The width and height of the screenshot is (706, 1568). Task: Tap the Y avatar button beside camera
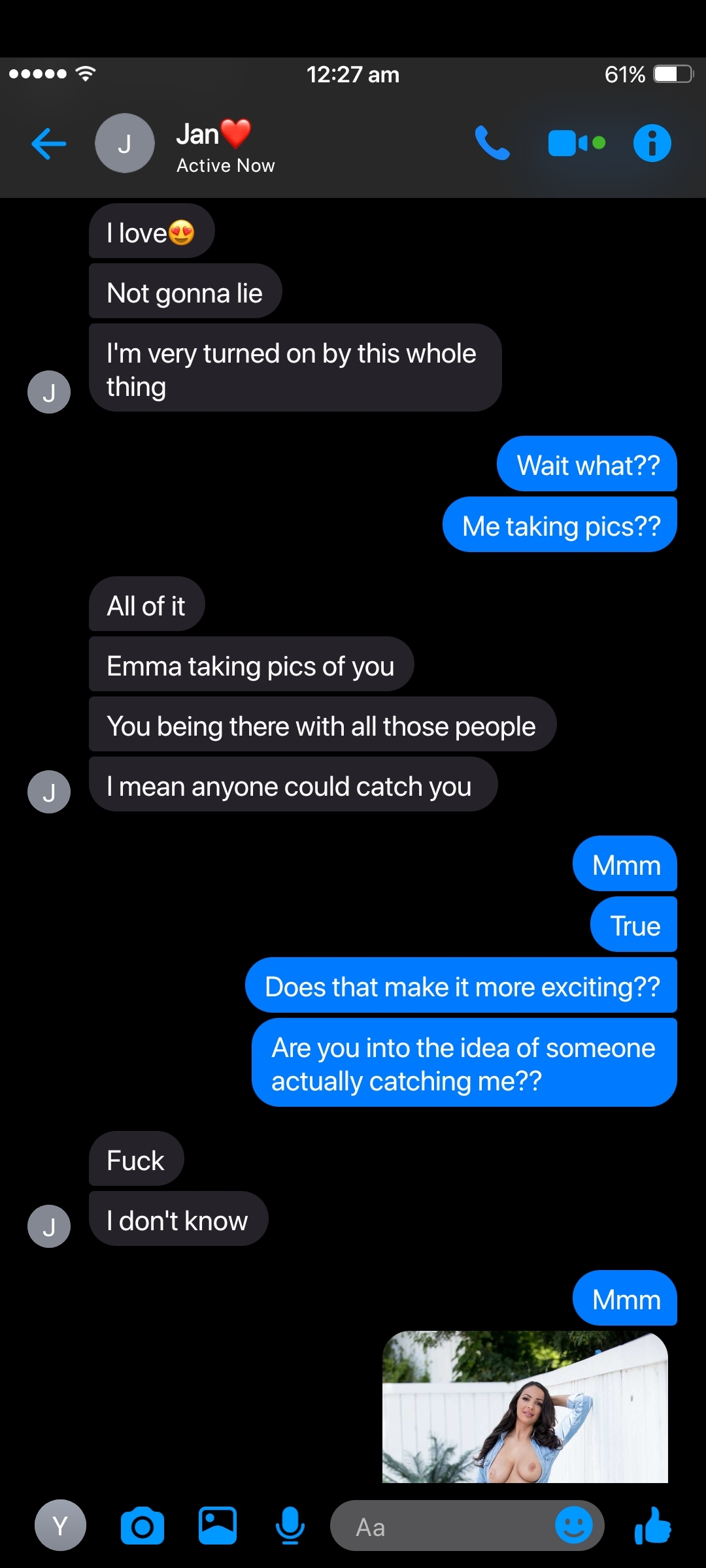coord(60,1525)
